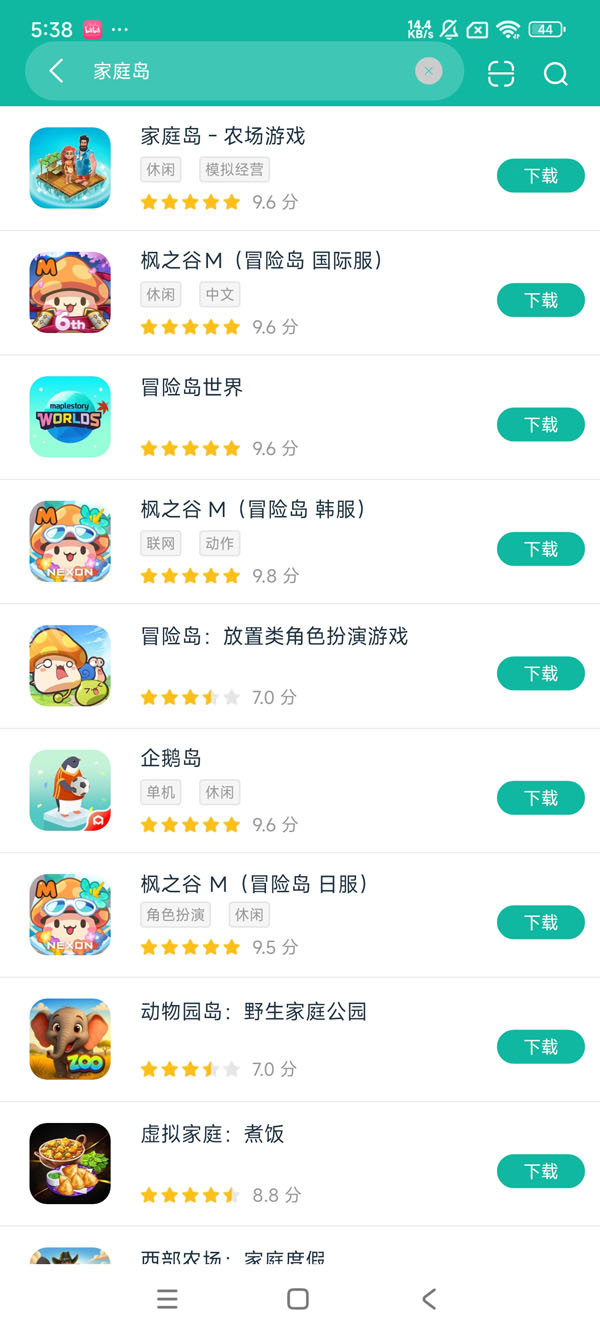Download 动物园岛：野生家庭公园
The height and width of the screenshot is (1334, 600).
(x=540, y=1047)
